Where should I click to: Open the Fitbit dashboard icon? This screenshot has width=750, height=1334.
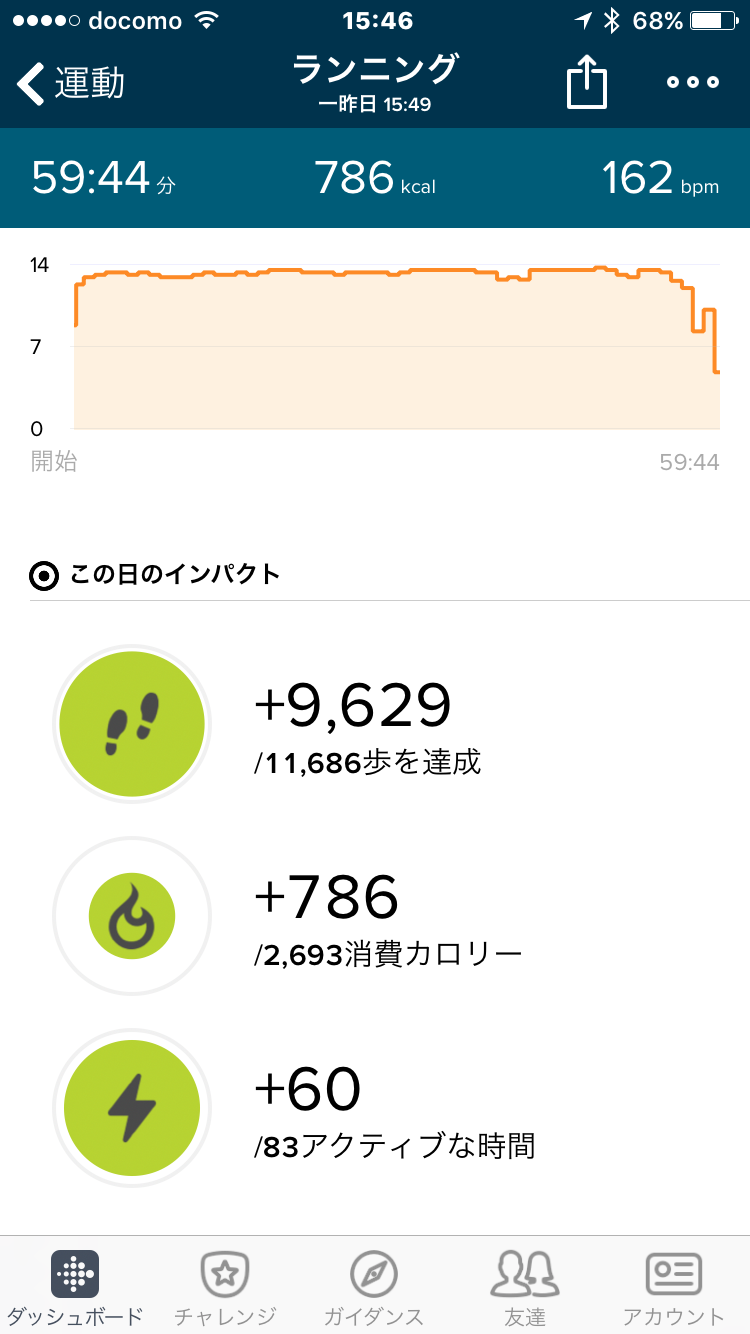tap(74, 1274)
